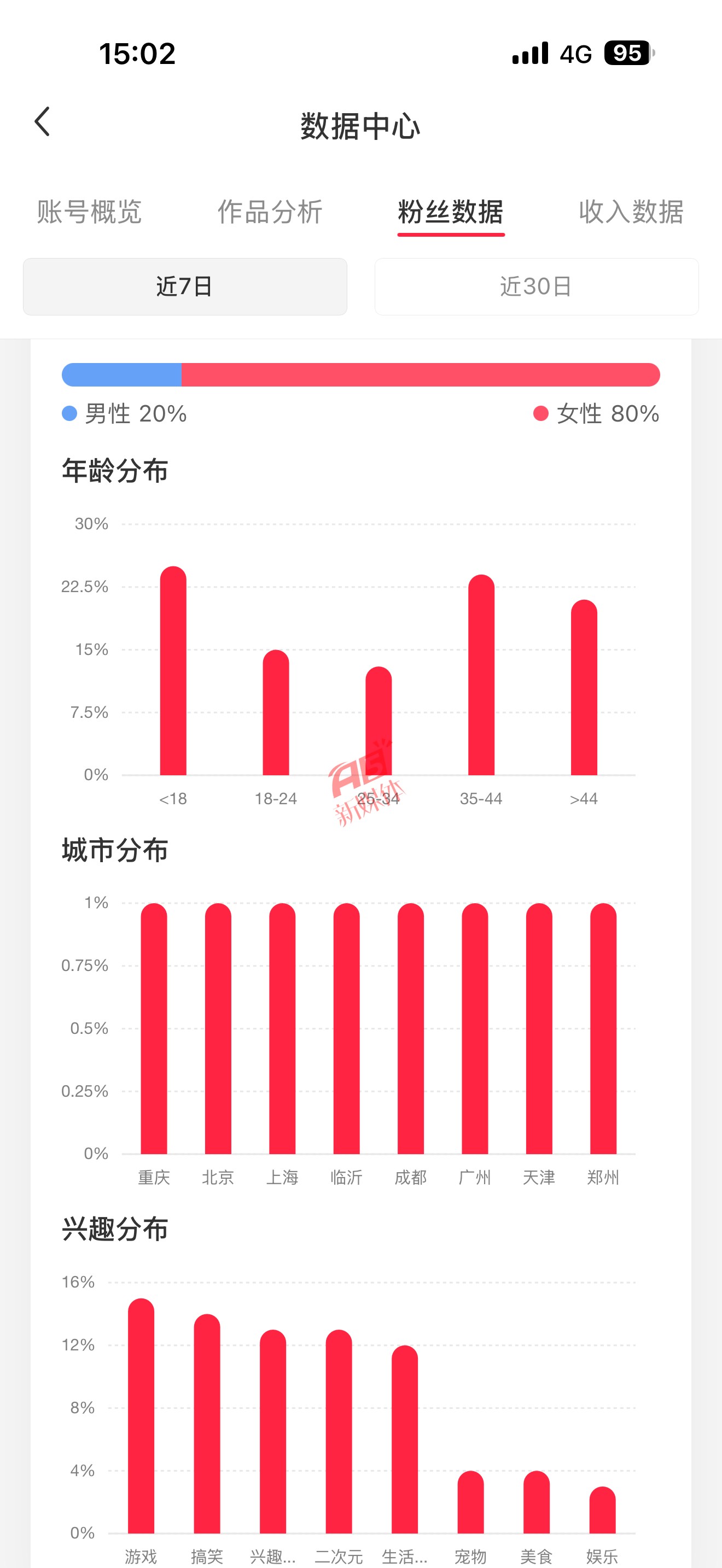Go back from the 数据中心 page

[x=42, y=122]
